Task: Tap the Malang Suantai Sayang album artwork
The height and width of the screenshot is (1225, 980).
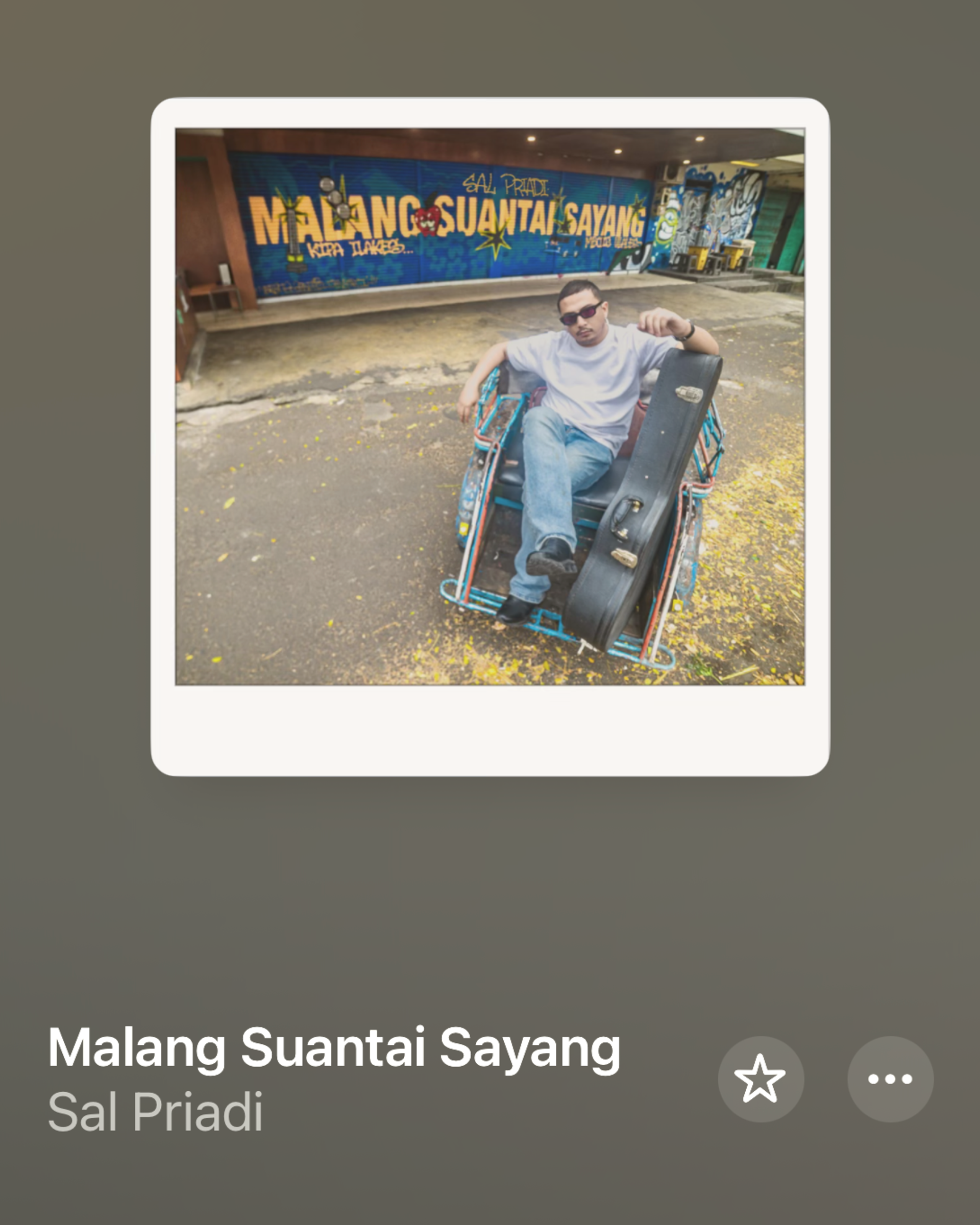Action: 489,436
